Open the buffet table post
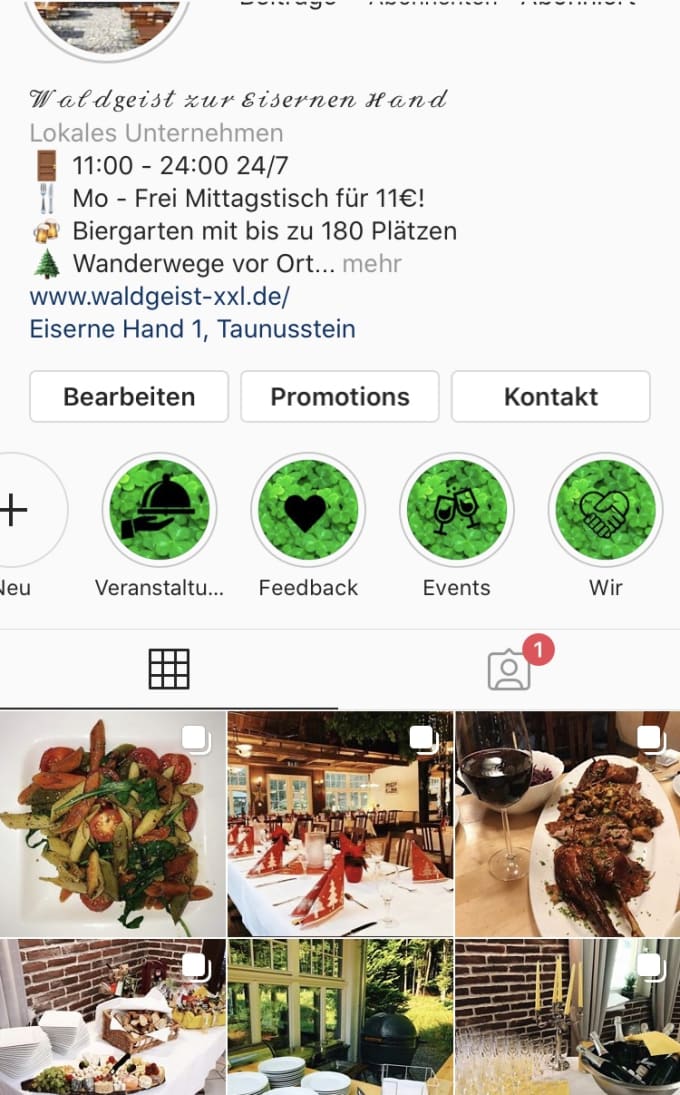This screenshot has width=680, height=1095. [112, 1017]
